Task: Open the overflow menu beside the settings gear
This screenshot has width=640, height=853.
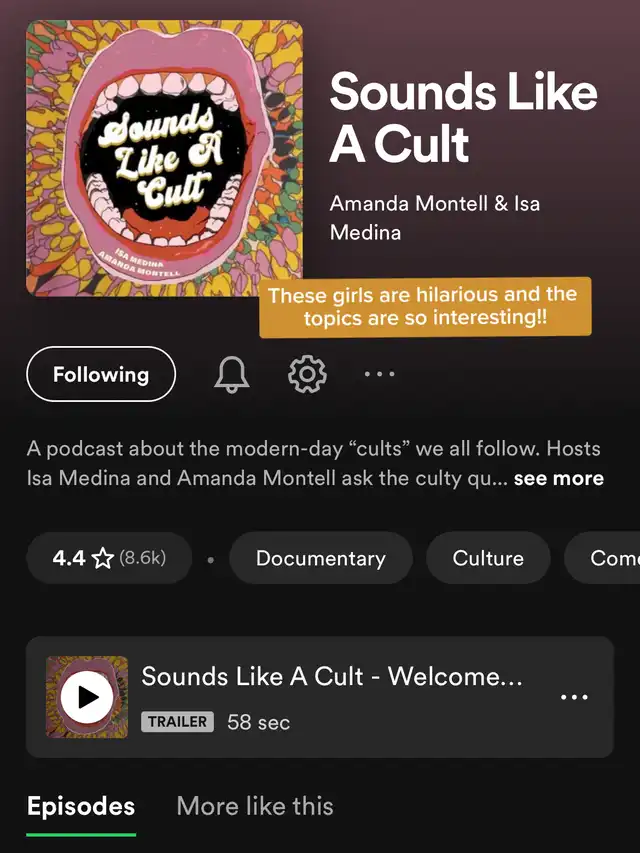Action: 379,374
